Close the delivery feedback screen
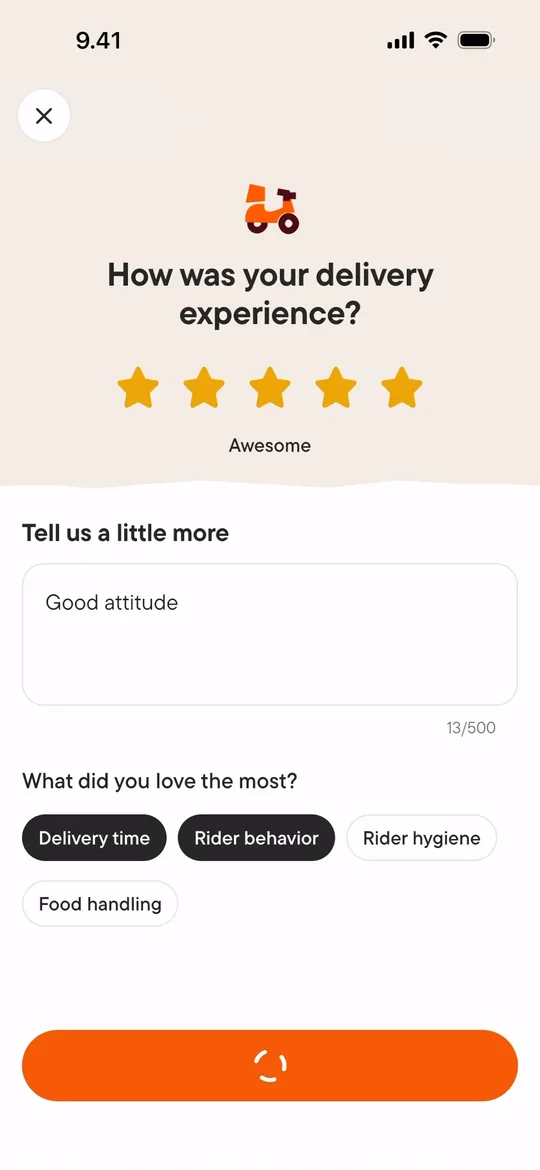This screenshot has height=1170, width=540. 44,116
